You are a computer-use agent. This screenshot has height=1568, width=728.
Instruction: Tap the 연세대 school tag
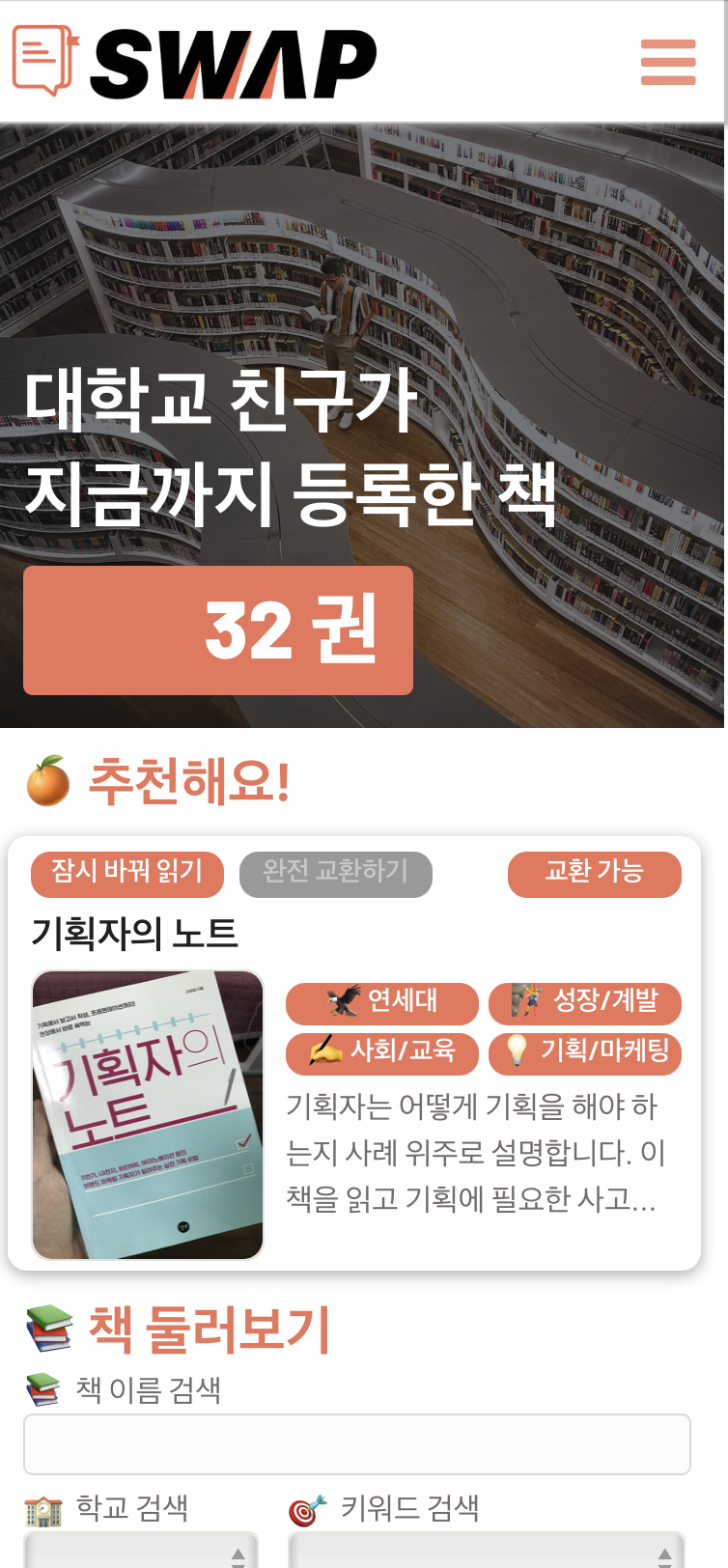click(382, 1003)
